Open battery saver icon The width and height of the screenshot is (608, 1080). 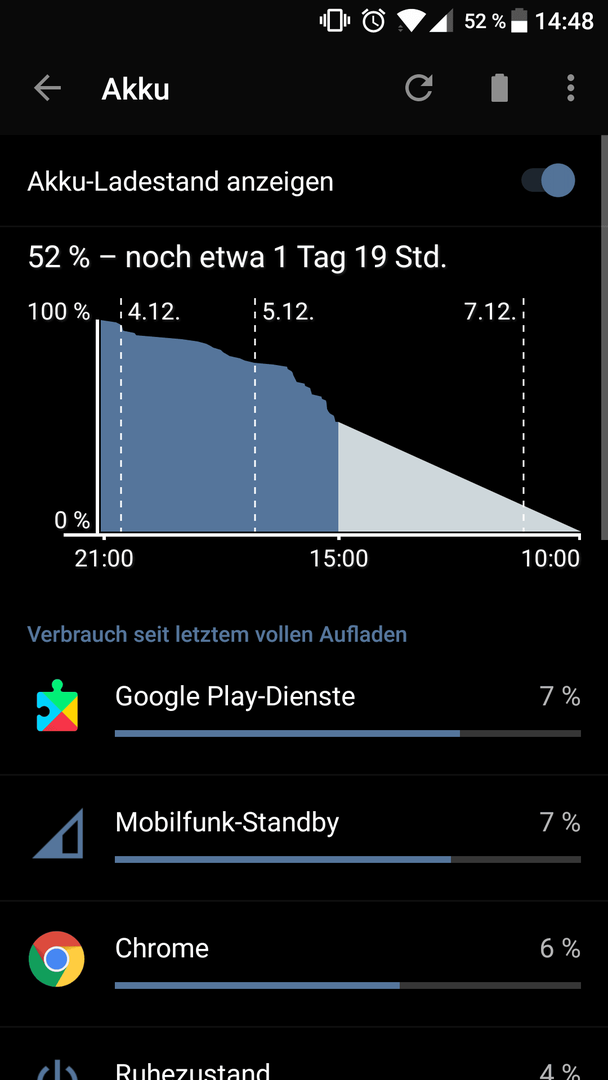tap(499, 89)
